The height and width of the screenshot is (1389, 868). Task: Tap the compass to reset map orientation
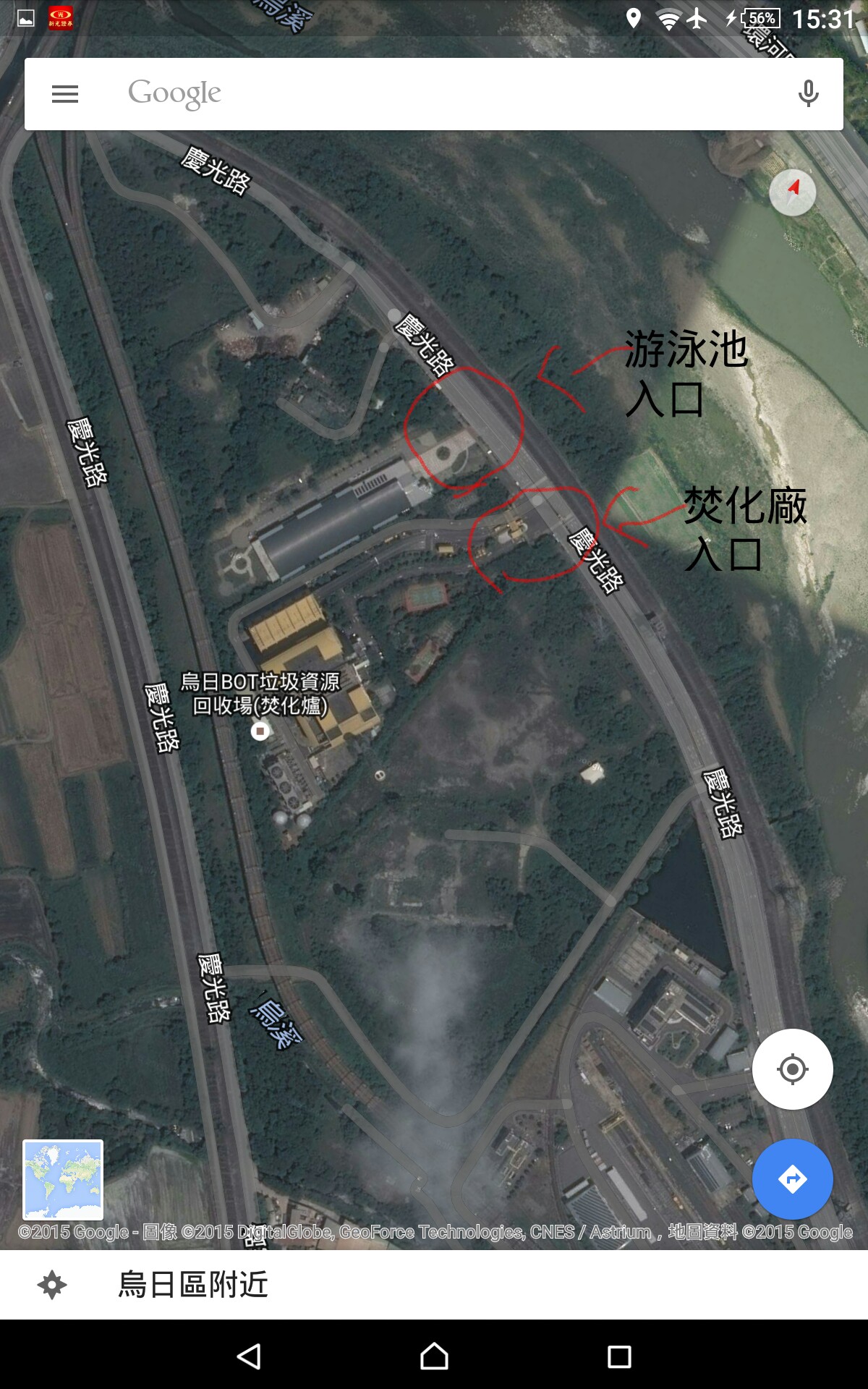793,192
